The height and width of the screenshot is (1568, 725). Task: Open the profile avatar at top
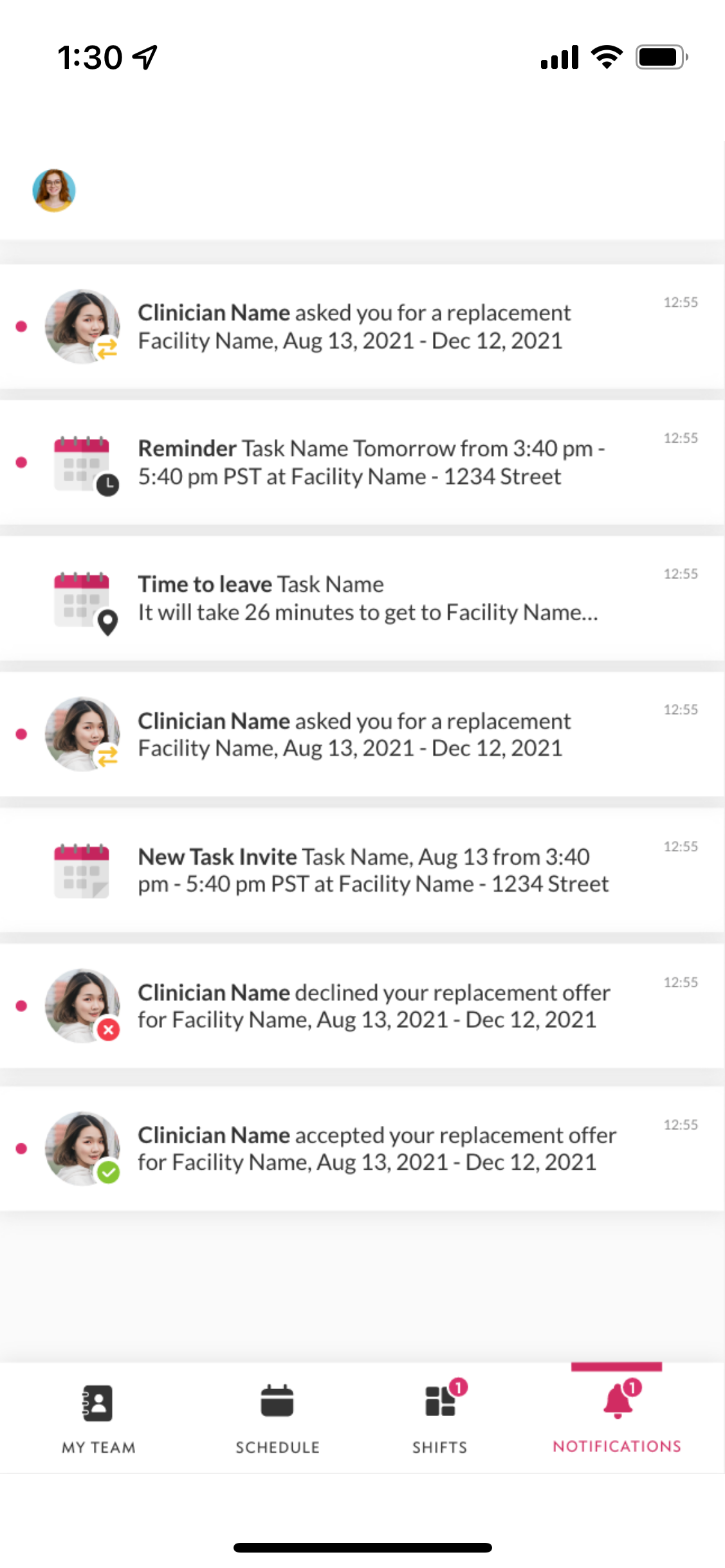point(54,190)
